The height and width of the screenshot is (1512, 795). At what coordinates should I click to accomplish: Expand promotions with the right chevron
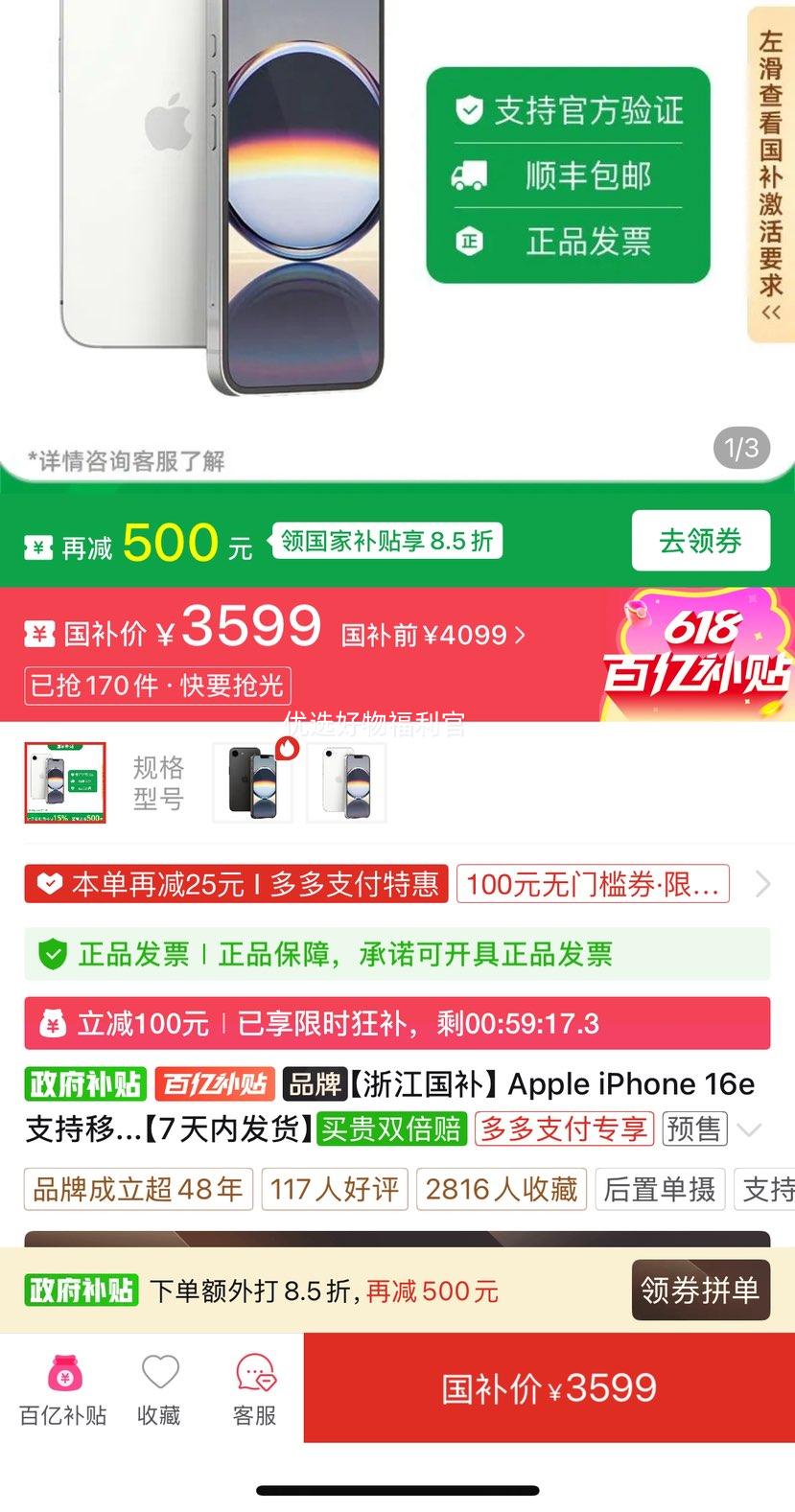[762, 884]
